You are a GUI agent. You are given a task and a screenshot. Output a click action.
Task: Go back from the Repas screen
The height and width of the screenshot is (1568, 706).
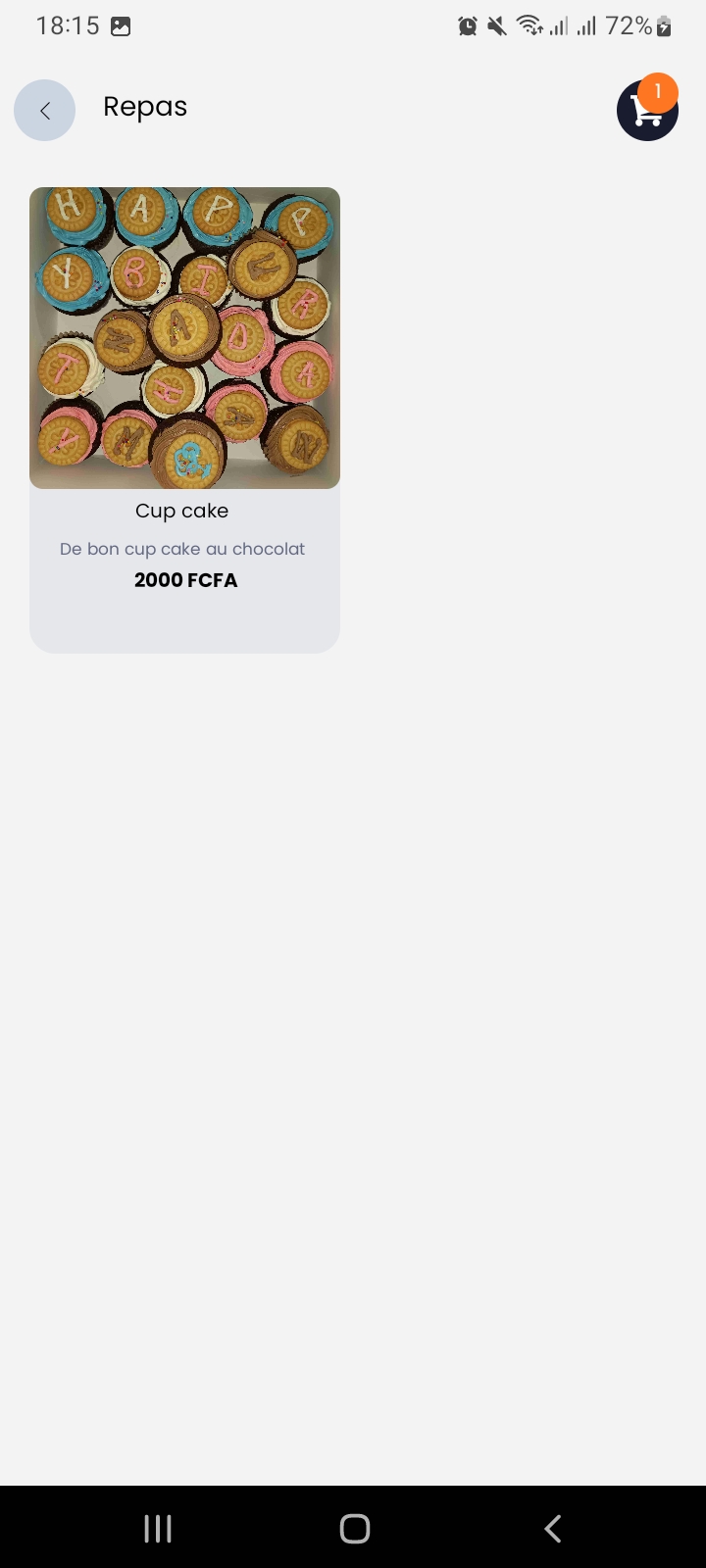(44, 111)
